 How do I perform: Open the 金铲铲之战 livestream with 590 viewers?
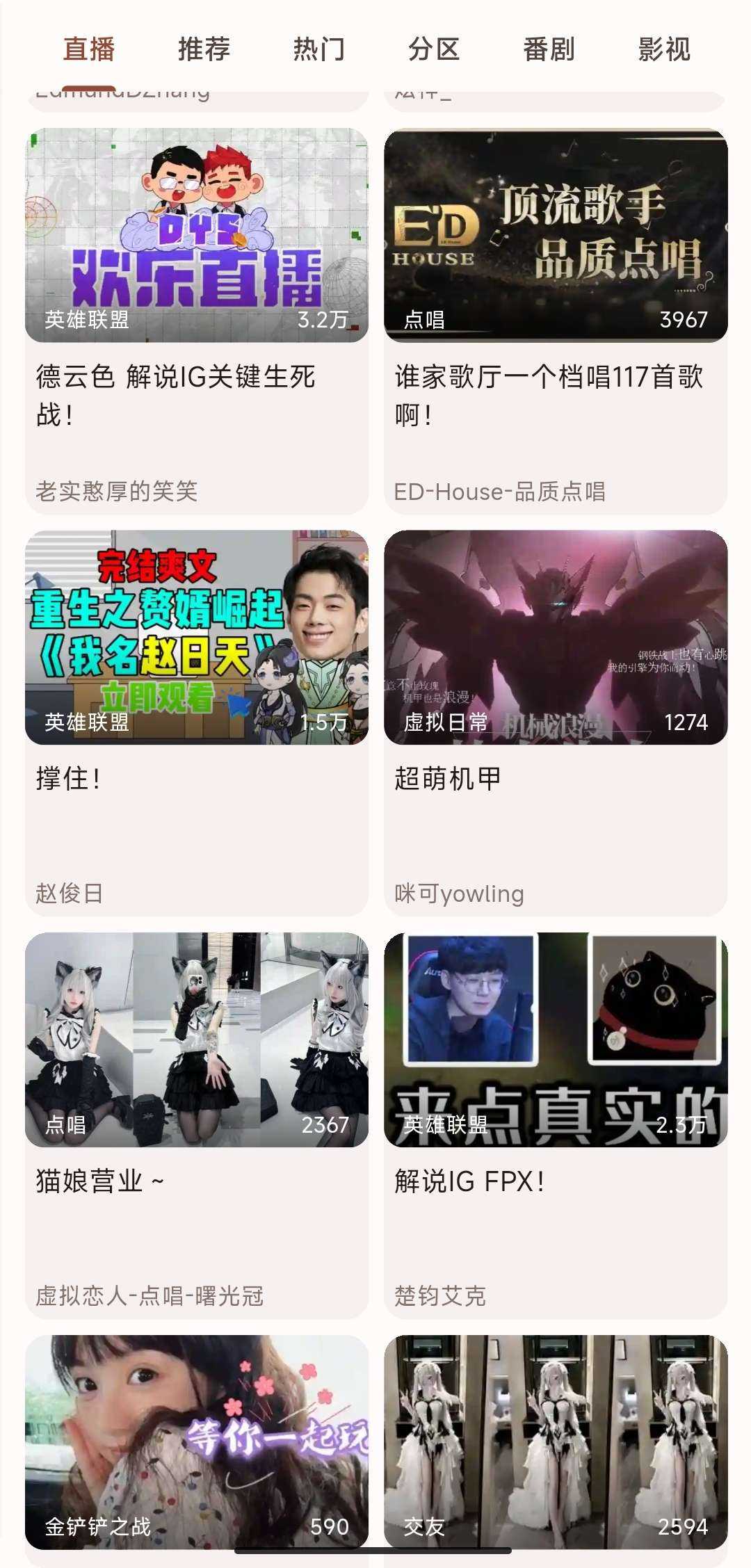coord(197,1446)
